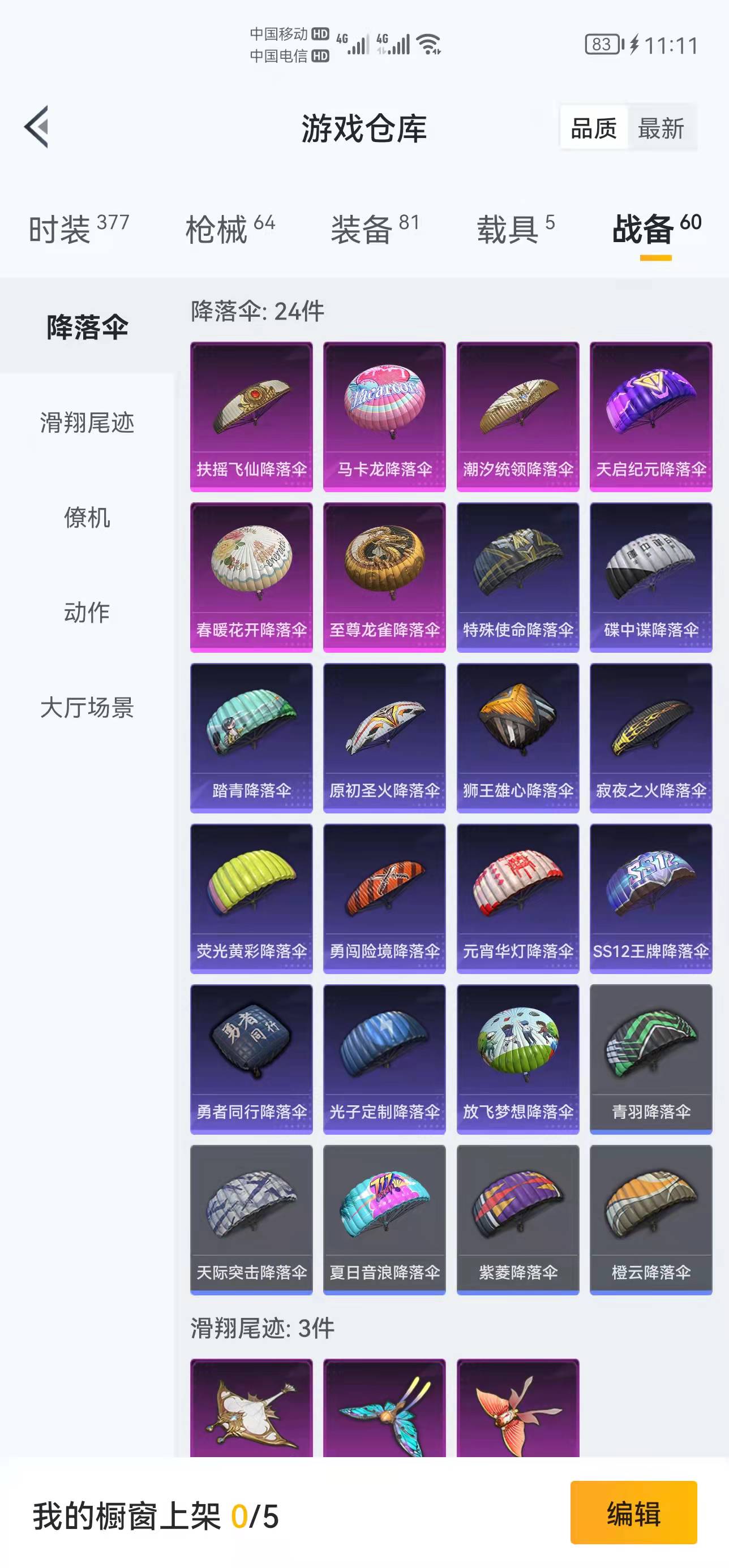
Task: Select the 品质 sort option
Action: point(594,128)
